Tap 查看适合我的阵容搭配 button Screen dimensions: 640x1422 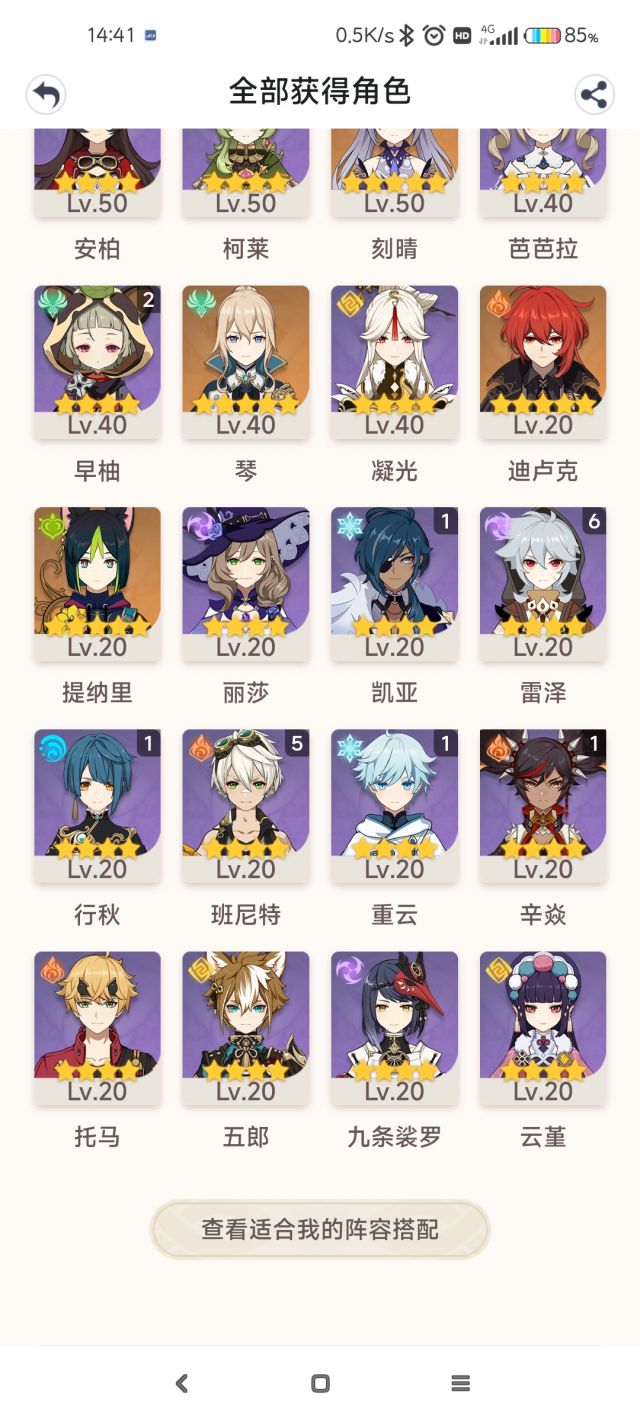320,1229
